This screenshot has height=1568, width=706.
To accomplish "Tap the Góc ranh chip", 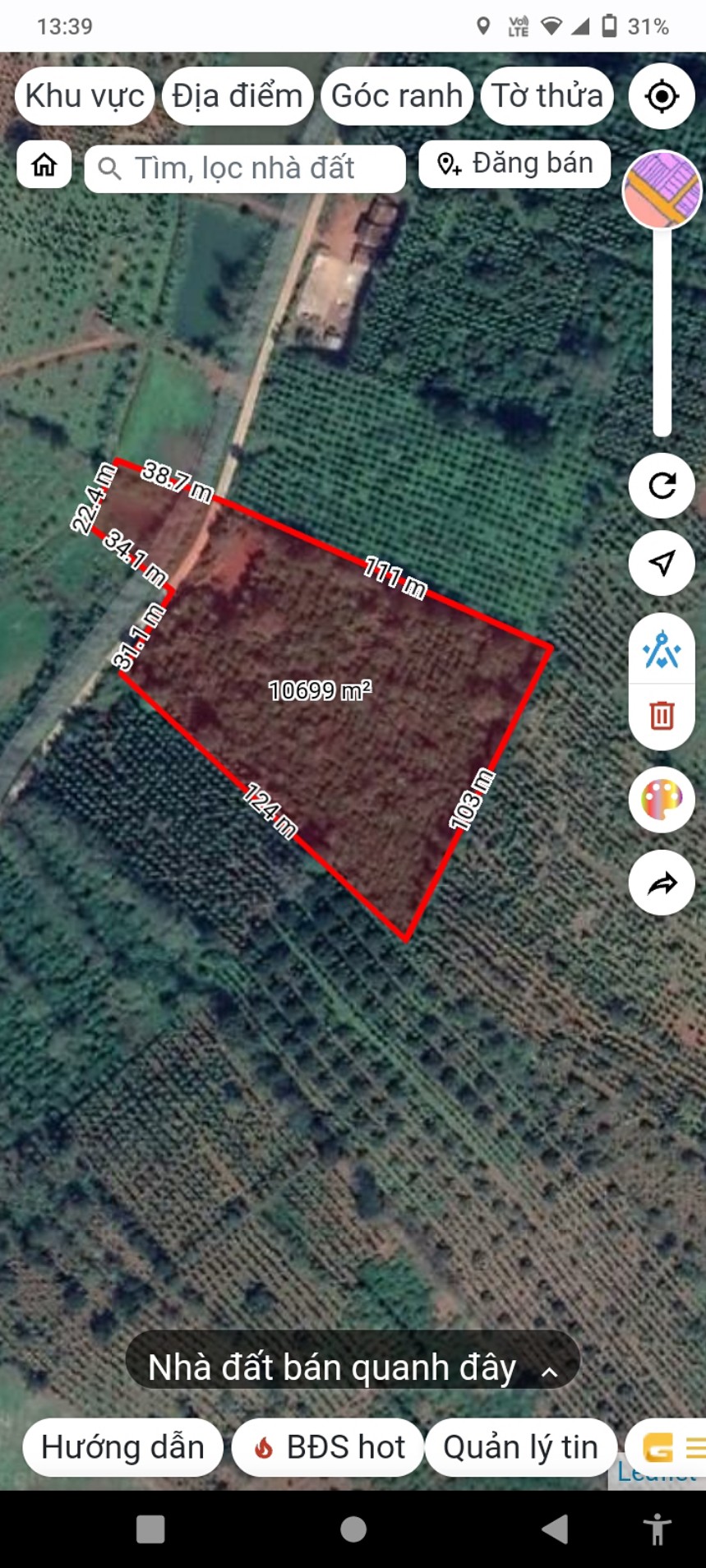I will click(397, 96).
